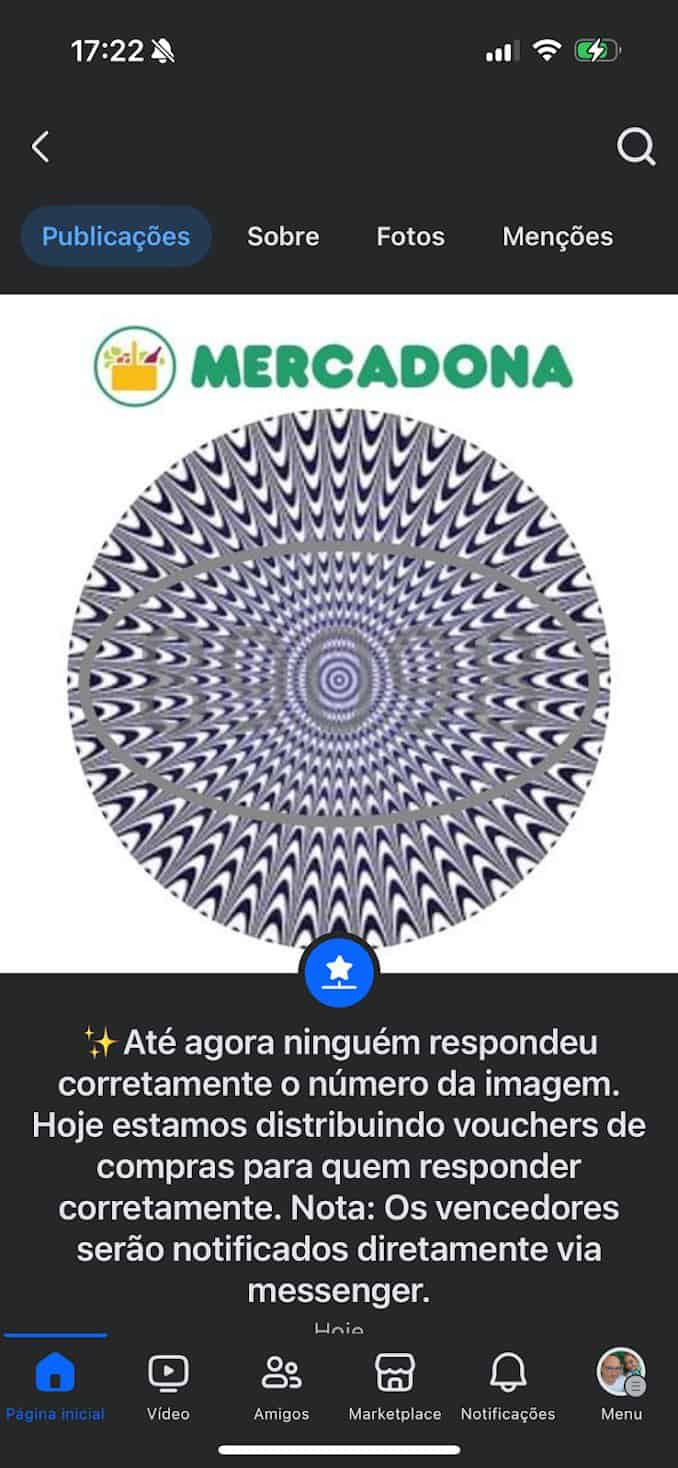Switch to the Menções tab
678x1468 pixels.
(557, 236)
